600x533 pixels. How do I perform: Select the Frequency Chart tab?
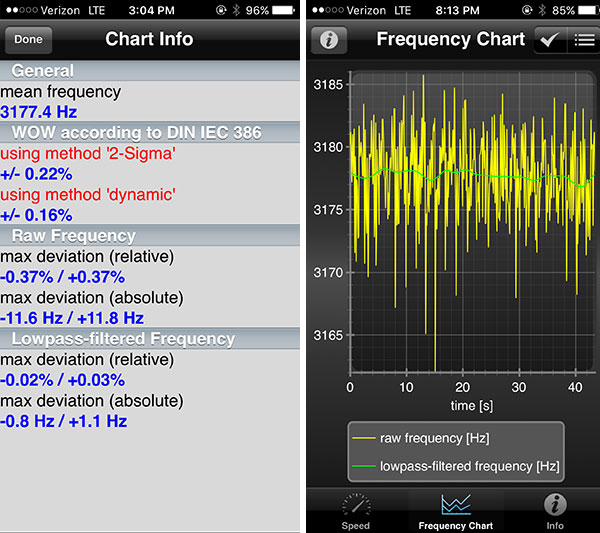pos(456,510)
